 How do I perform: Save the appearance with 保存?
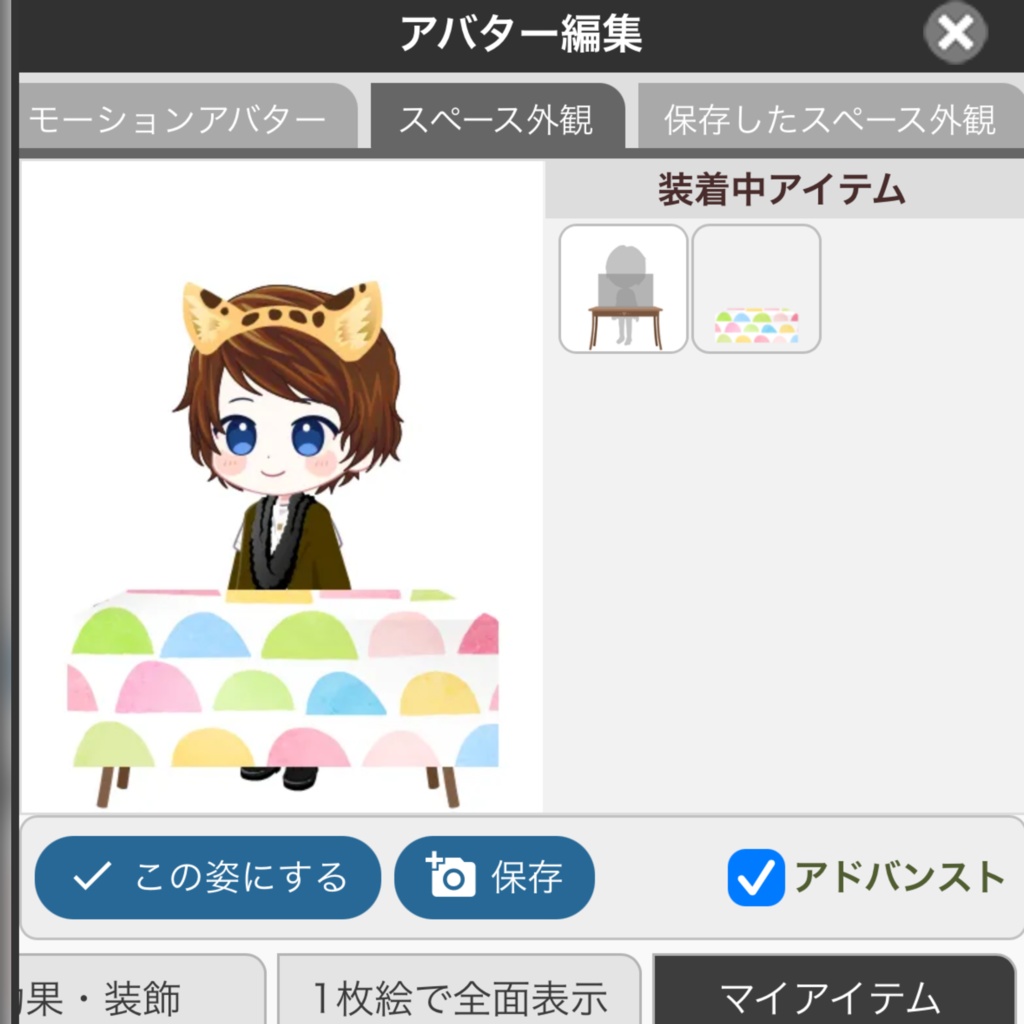(x=494, y=877)
